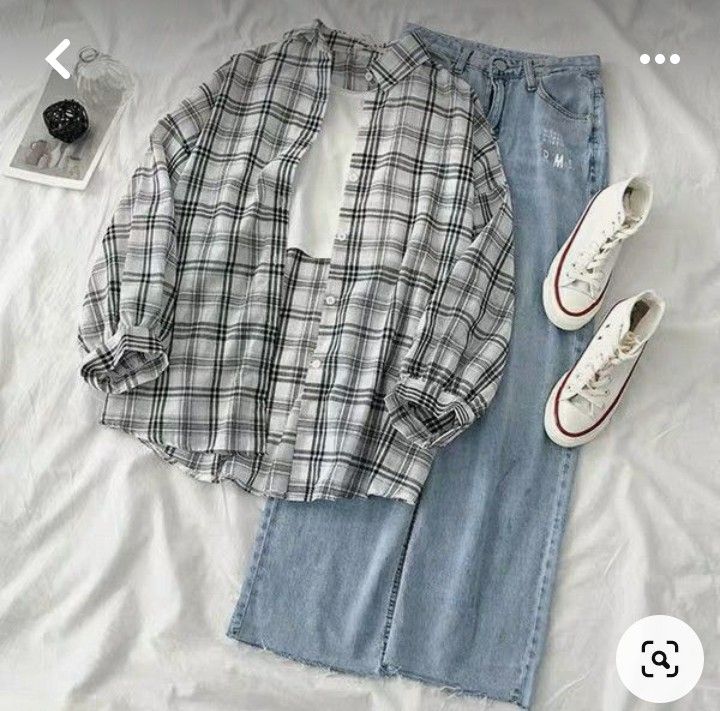Open the three-dot overflow menu
Image resolution: width=720 pixels, height=711 pixels.
pyautogui.click(x=659, y=59)
